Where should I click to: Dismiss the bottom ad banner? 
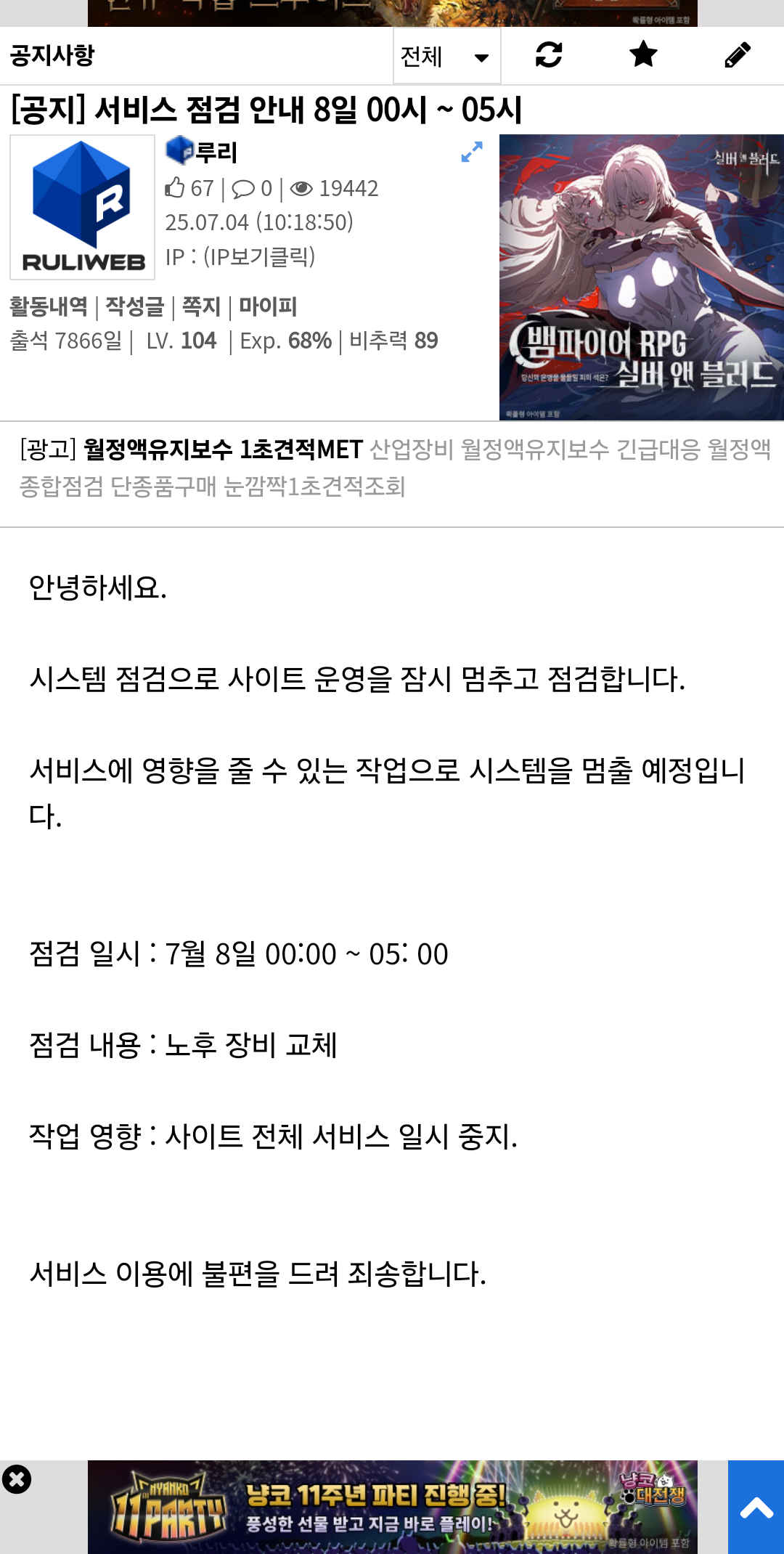click(x=17, y=1479)
